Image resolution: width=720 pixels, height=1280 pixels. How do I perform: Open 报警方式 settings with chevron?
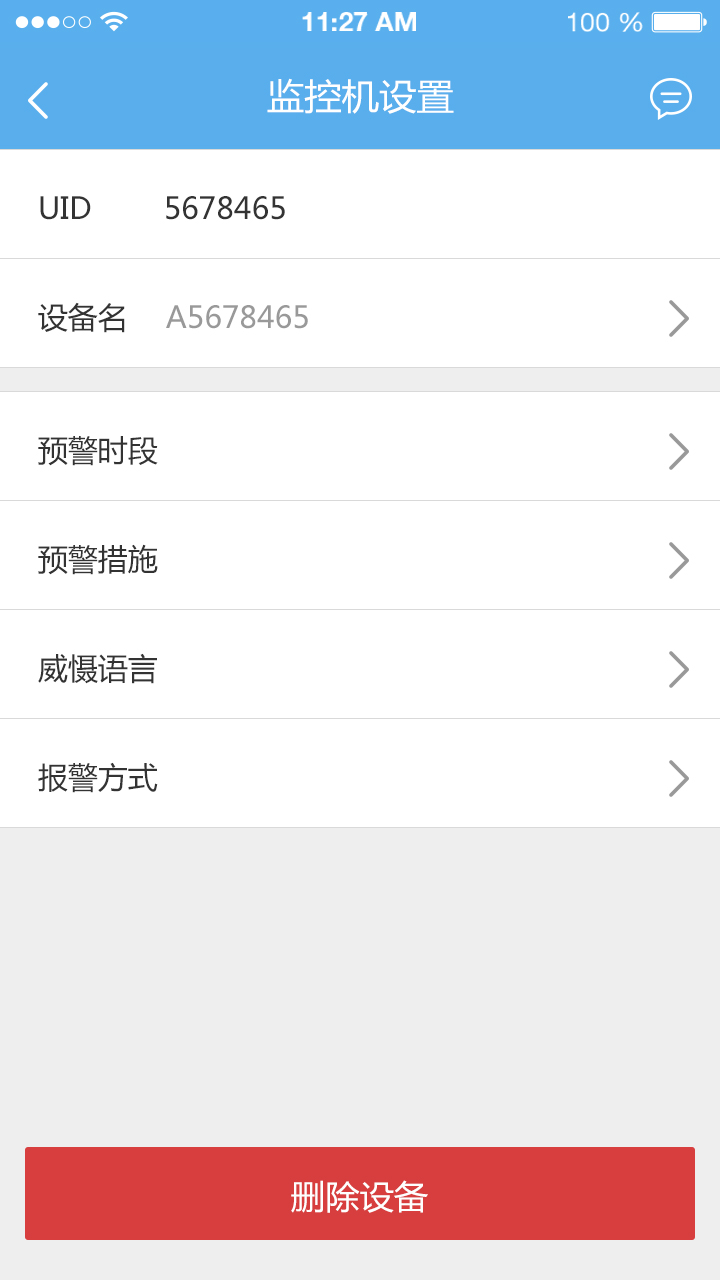[x=679, y=778]
